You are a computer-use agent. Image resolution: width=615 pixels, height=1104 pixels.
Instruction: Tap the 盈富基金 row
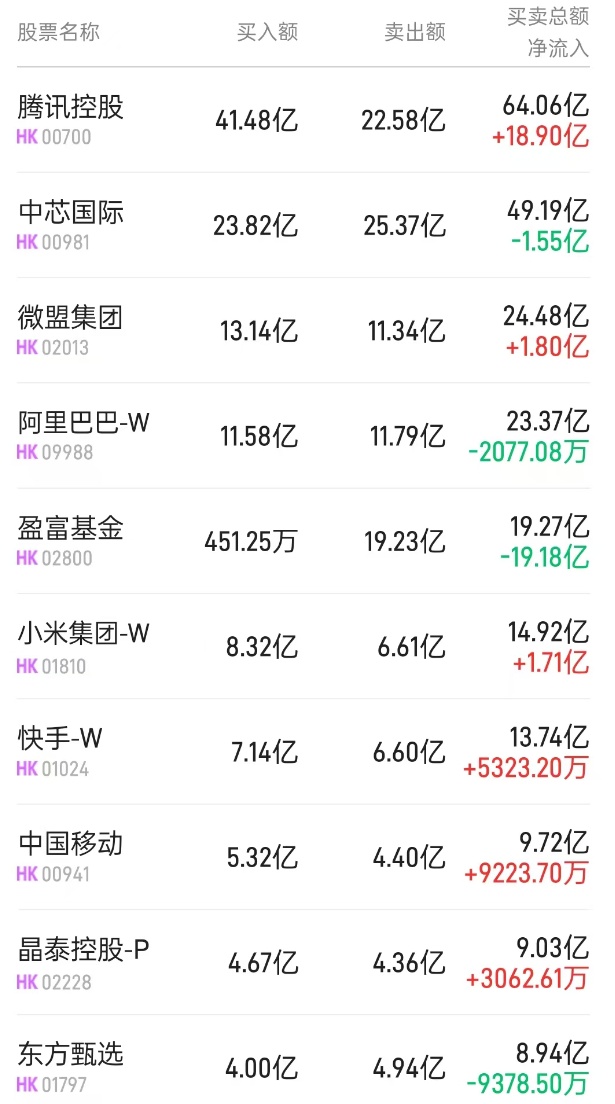71,529
